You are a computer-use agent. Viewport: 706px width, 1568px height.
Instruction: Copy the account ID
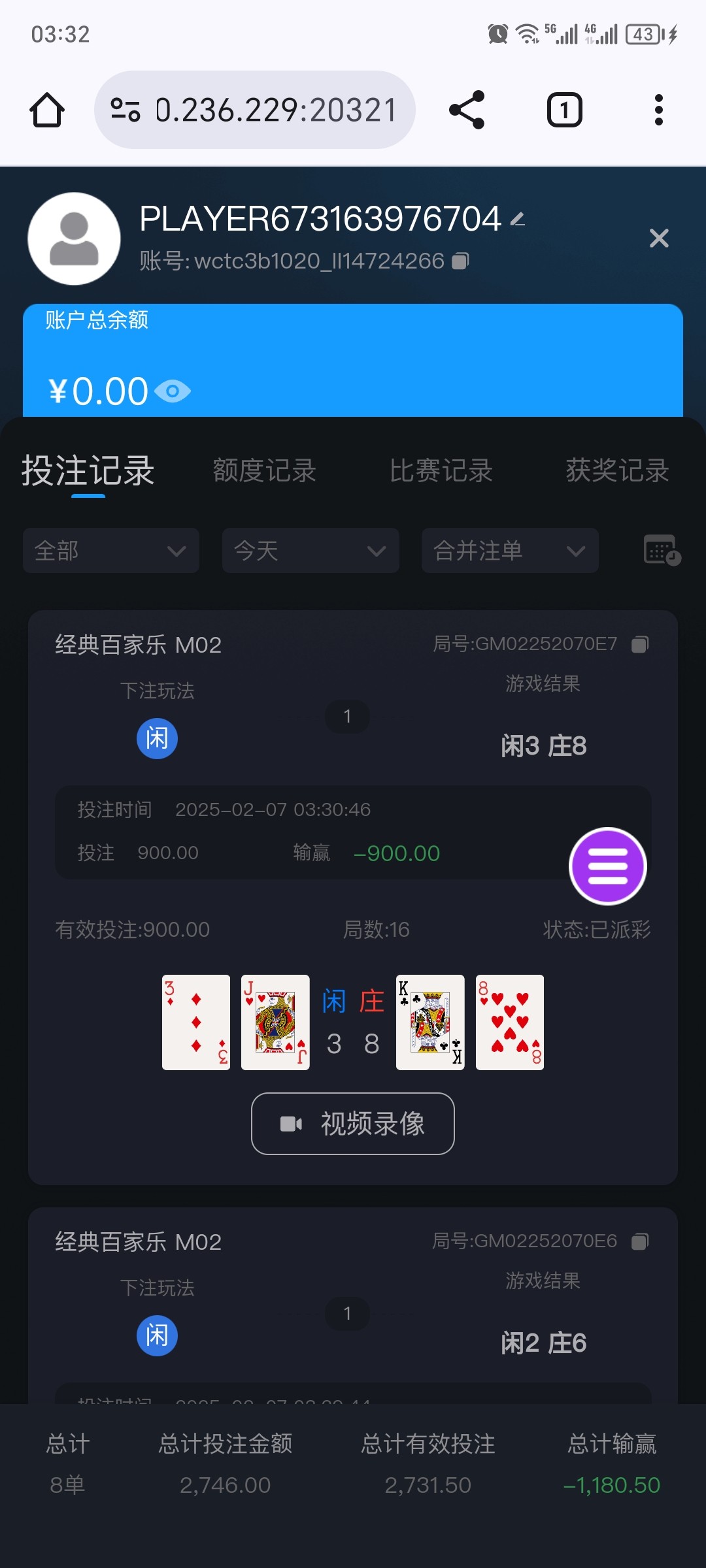(x=460, y=261)
